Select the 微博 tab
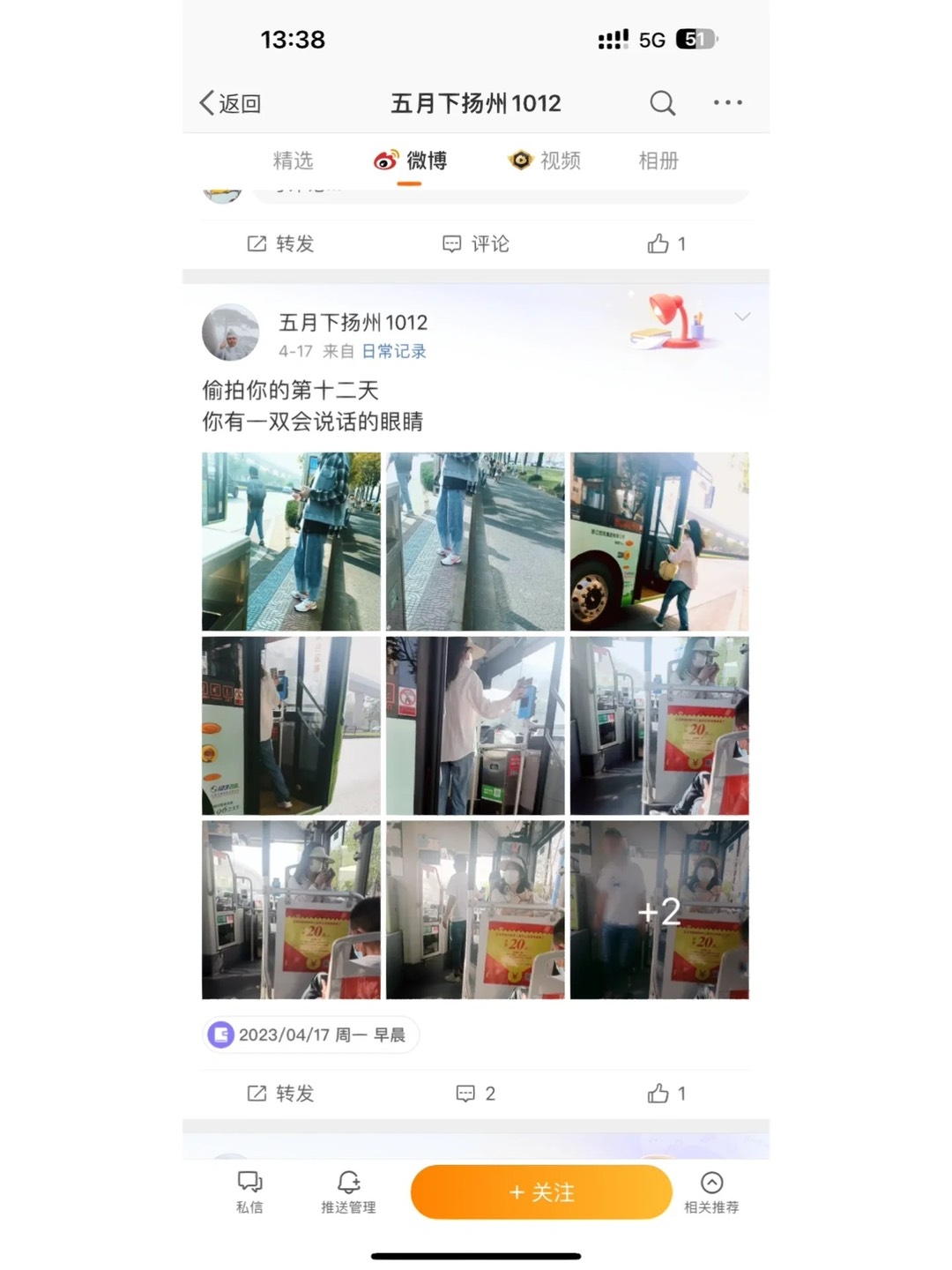Image resolution: width=952 pixels, height=1270 pixels. [411, 161]
